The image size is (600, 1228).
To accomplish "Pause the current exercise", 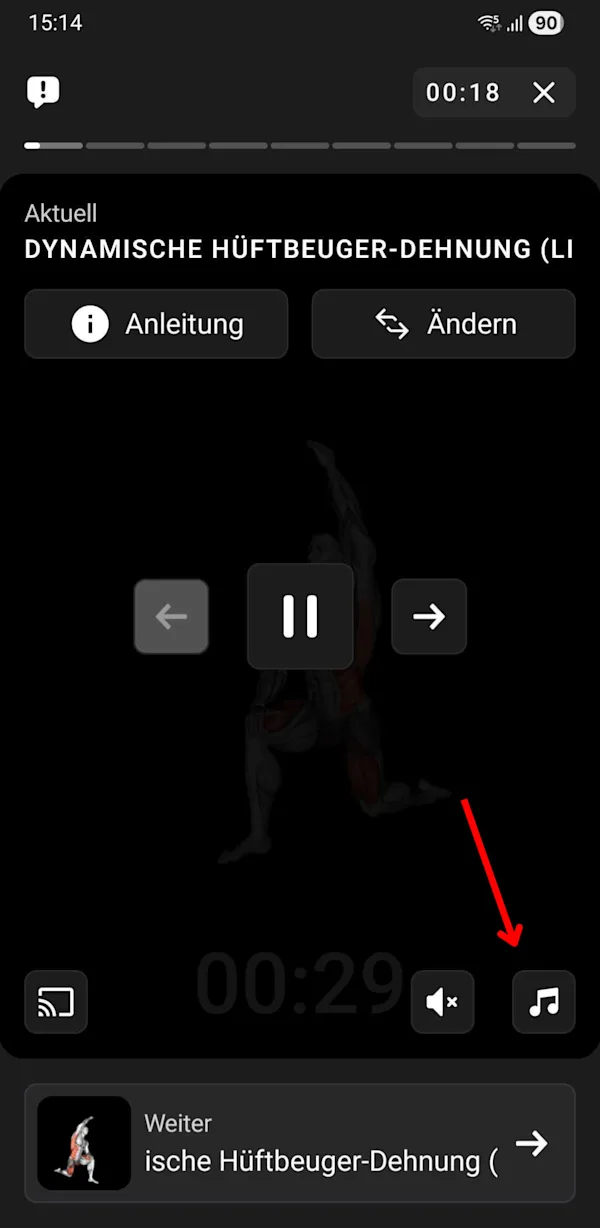I will point(300,616).
